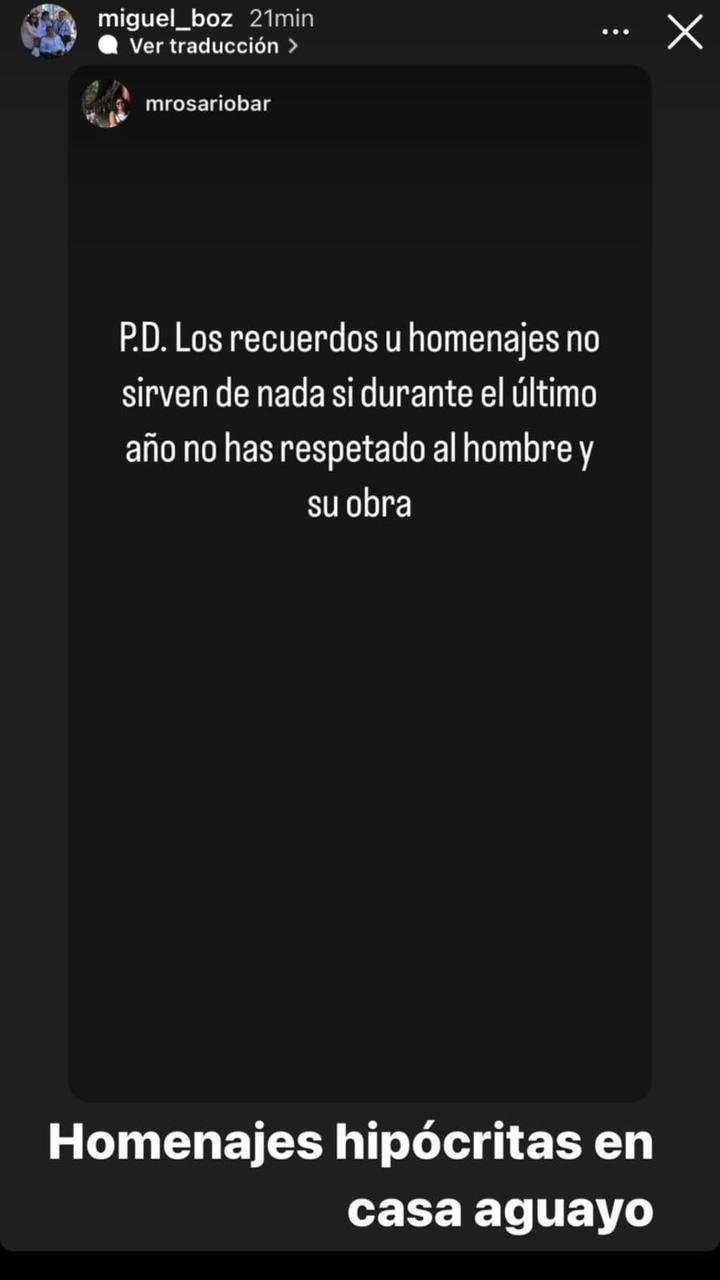Close the story viewer
This screenshot has height=1280, width=720.
[685, 32]
